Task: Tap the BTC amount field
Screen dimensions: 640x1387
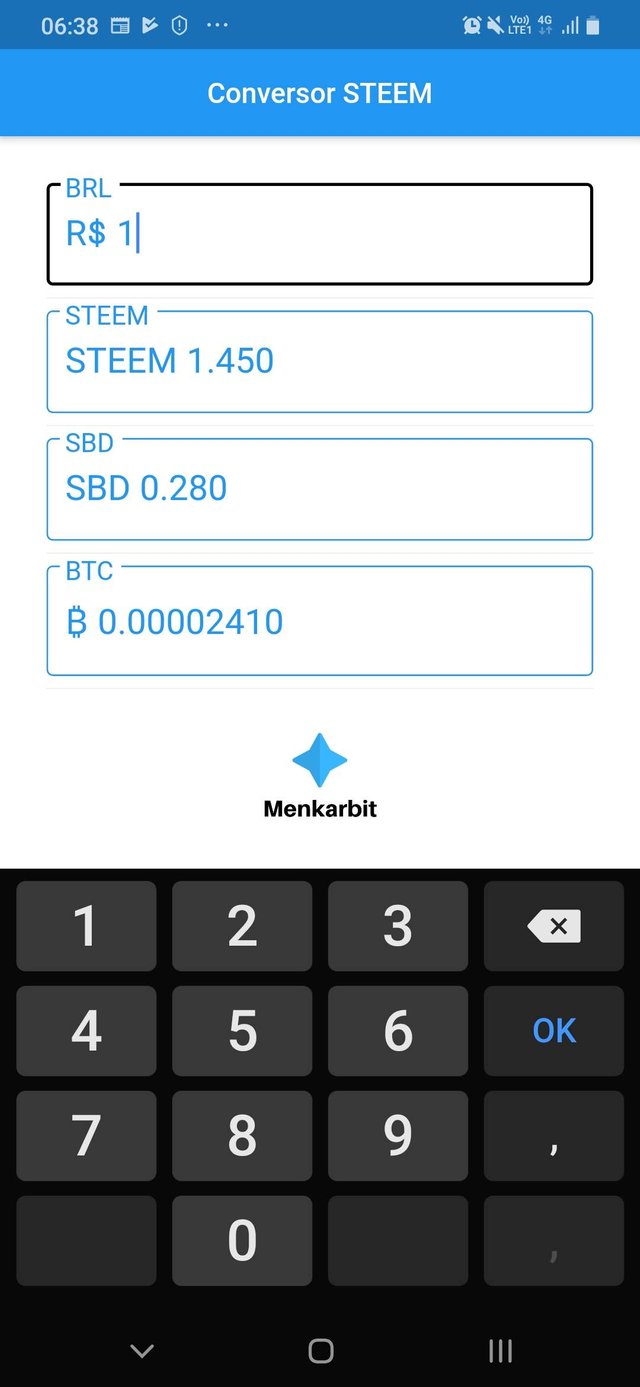Action: [x=320, y=621]
